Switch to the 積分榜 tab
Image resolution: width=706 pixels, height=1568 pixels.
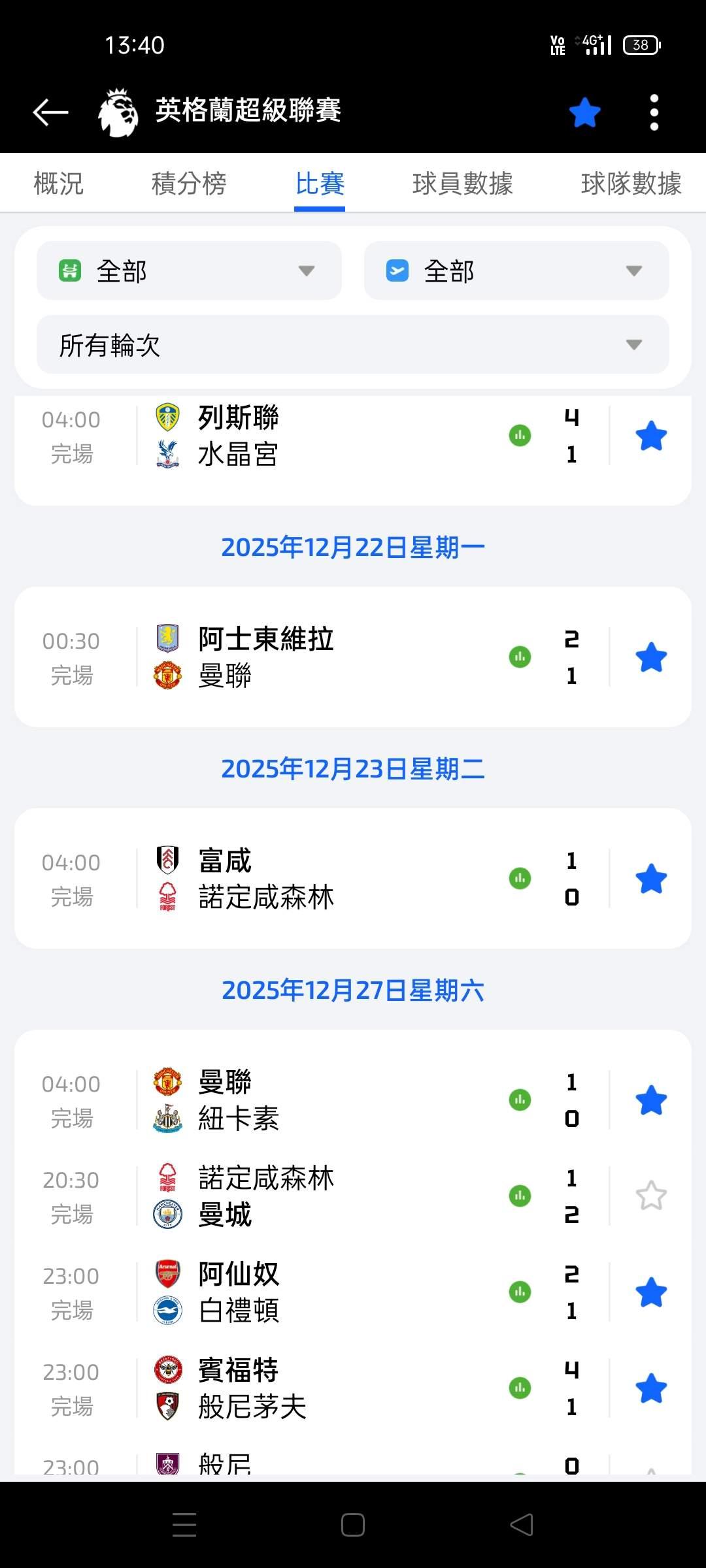click(189, 184)
